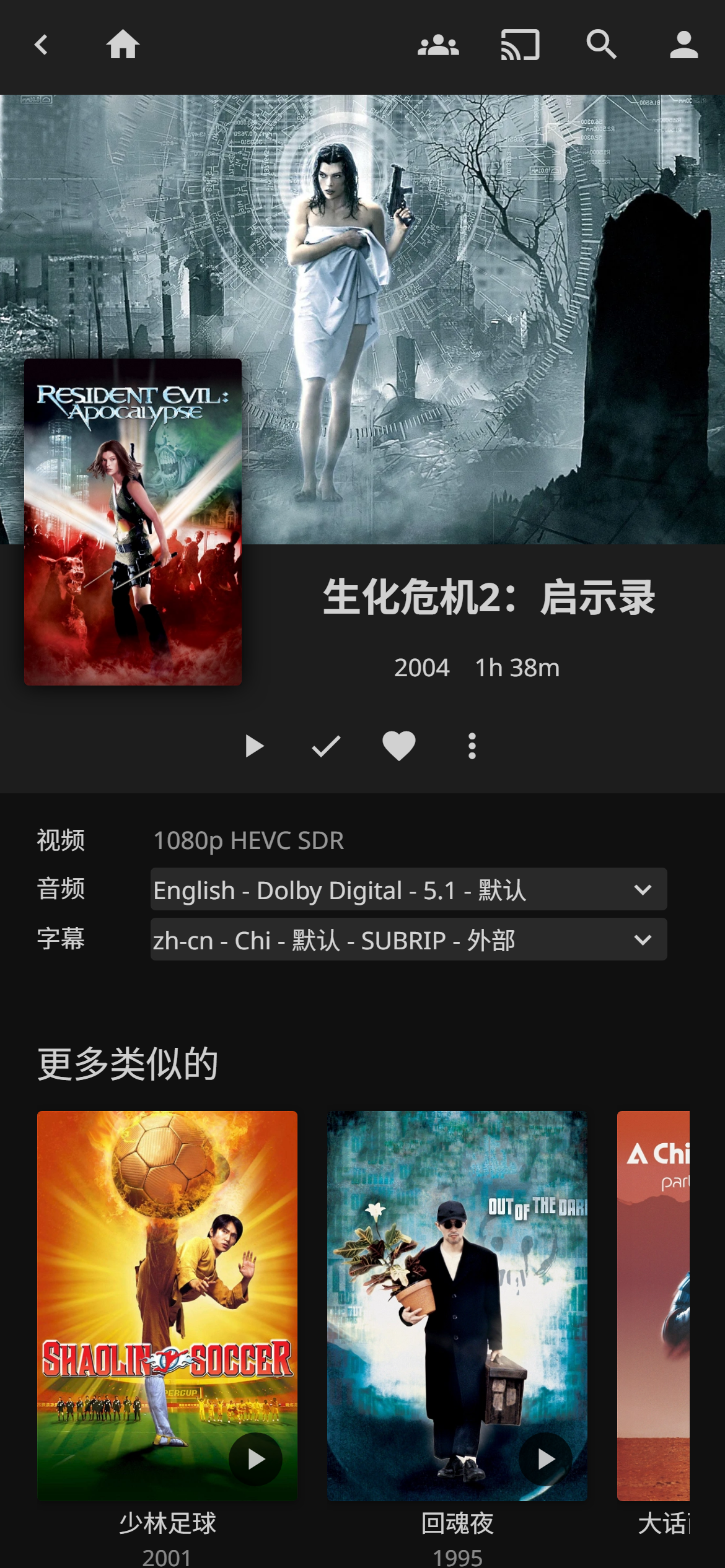Play 生化危机2：启示录 with the play icon
Screen dimensions: 725x1568
(254, 747)
